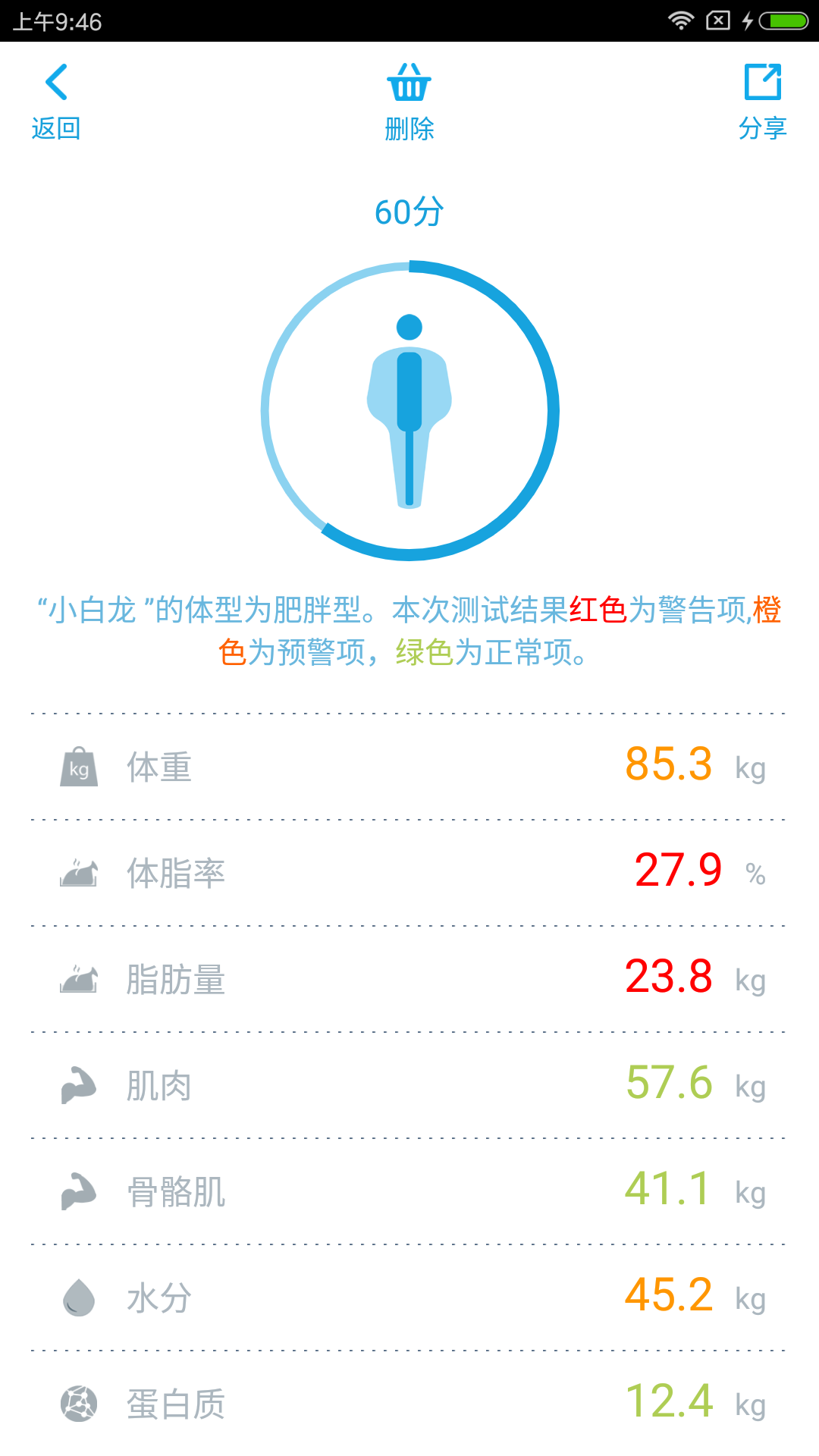Viewport: 819px width, 1456px height.
Task: View 水分 water details
Action: pos(409,1298)
